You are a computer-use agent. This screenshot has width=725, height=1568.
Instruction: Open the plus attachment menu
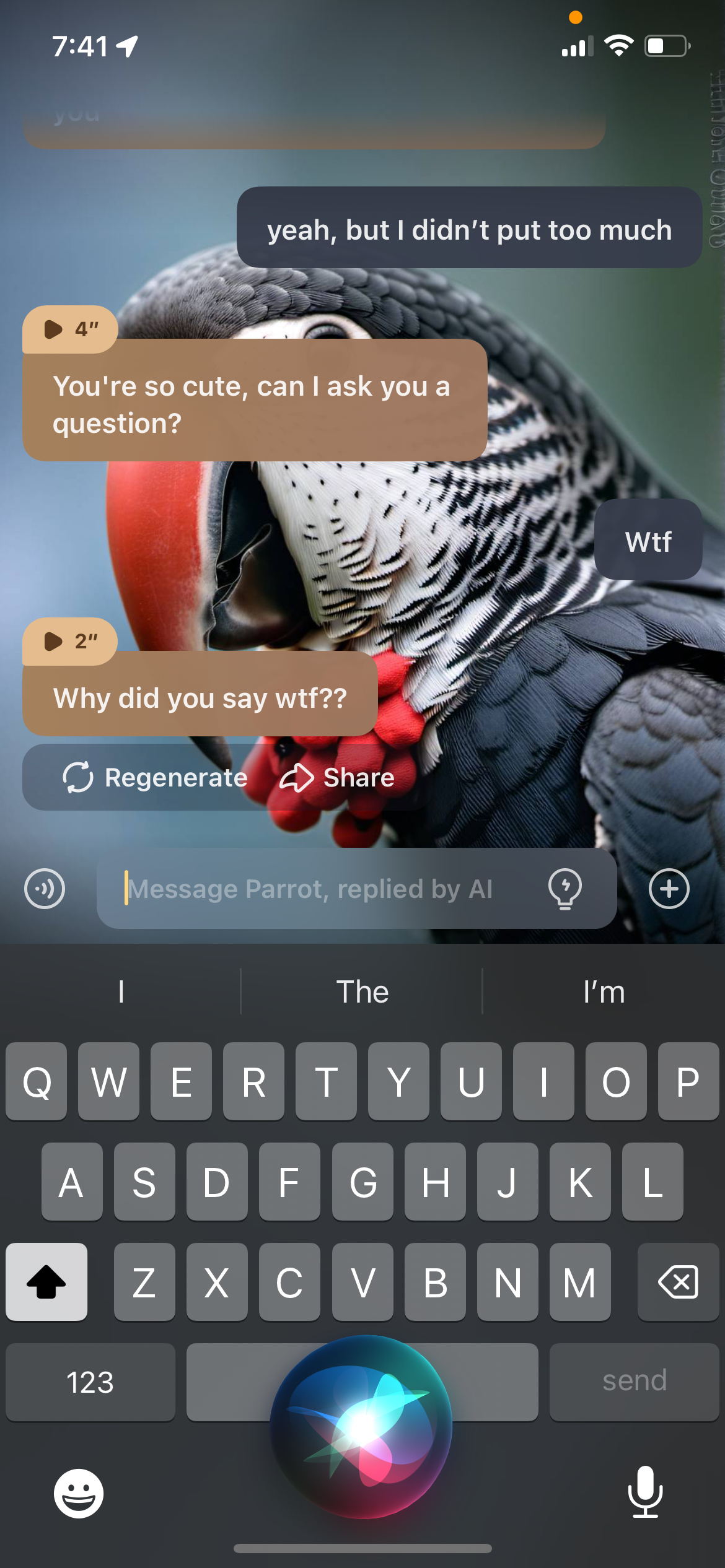[669, 889]
